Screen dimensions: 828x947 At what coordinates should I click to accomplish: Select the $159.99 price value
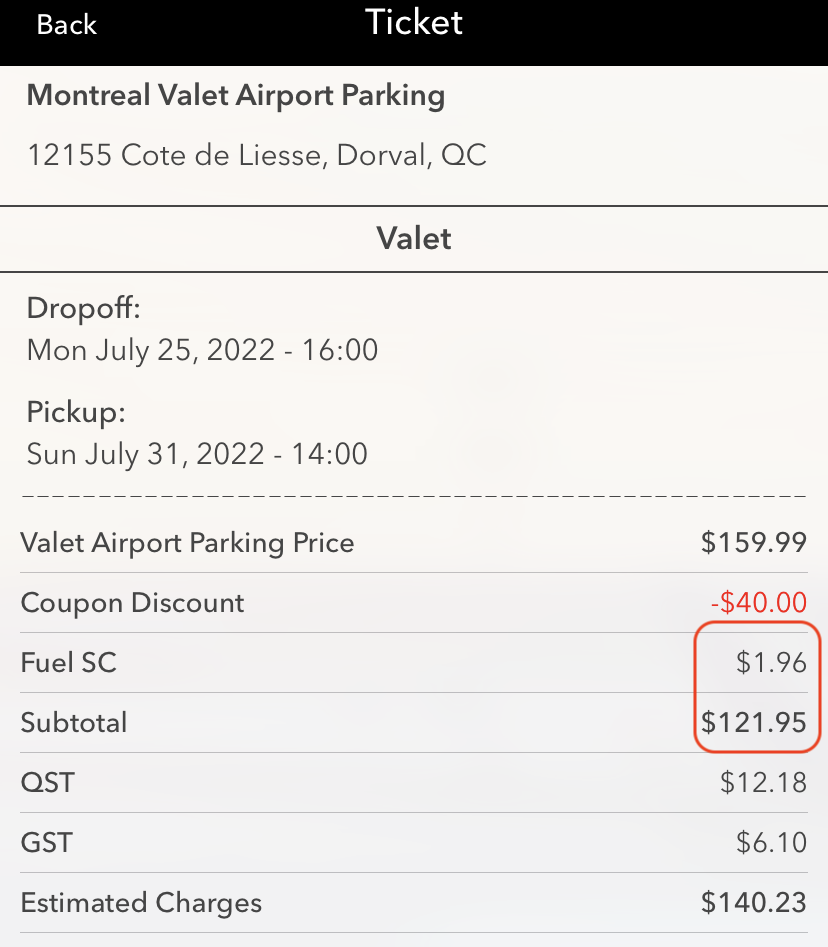766,542
